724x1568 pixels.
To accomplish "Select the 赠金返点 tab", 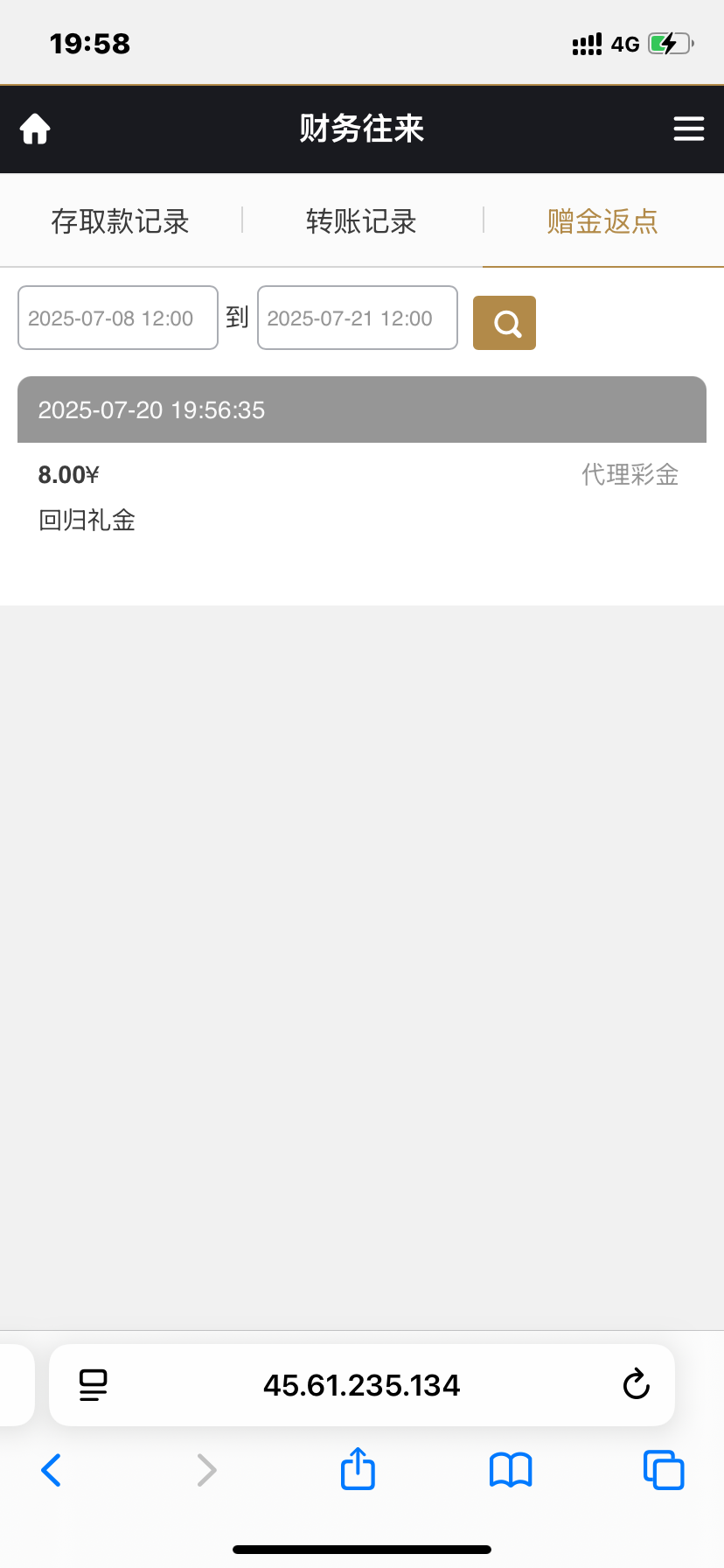I will (x=602, y=221).
